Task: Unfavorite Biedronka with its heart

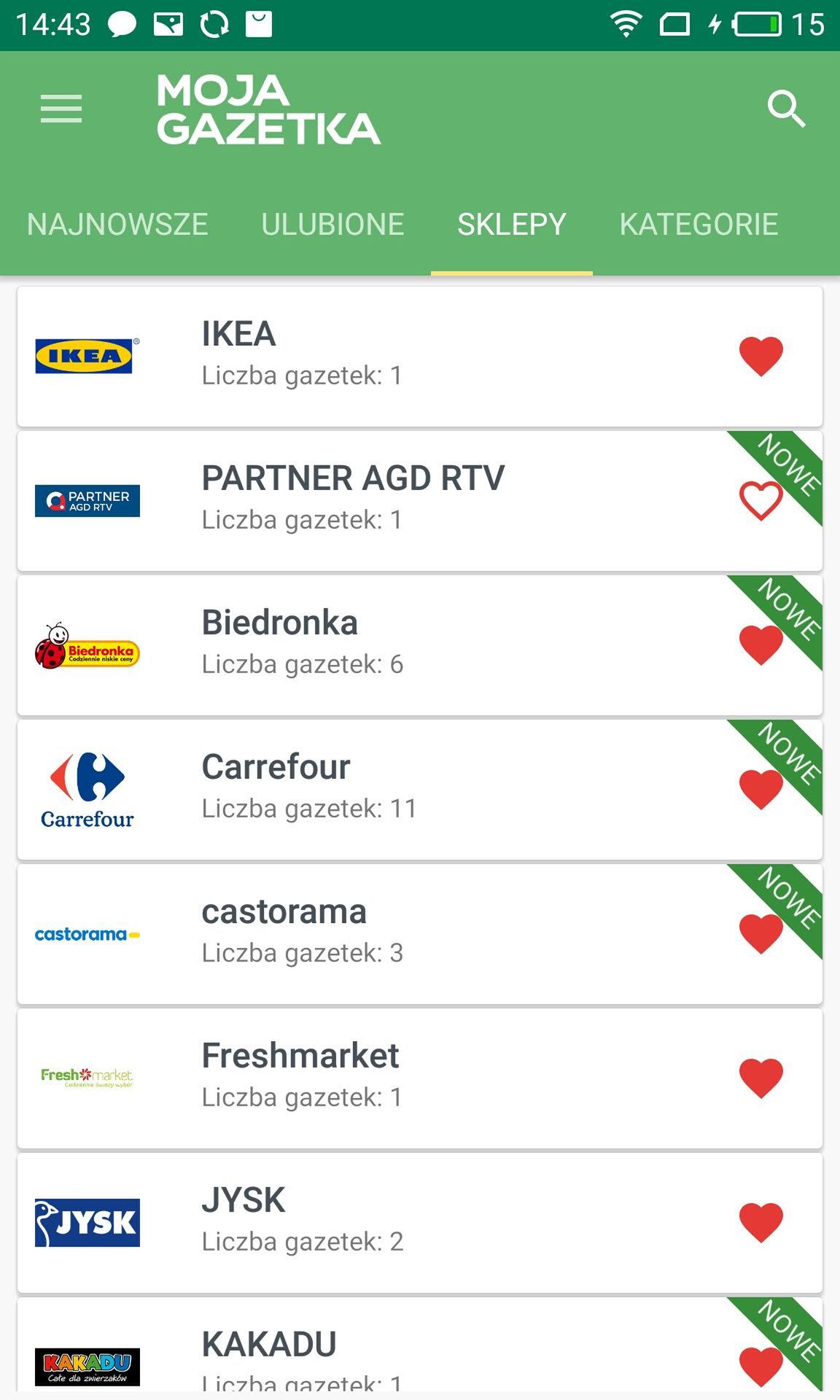Action: click(761, 645)
